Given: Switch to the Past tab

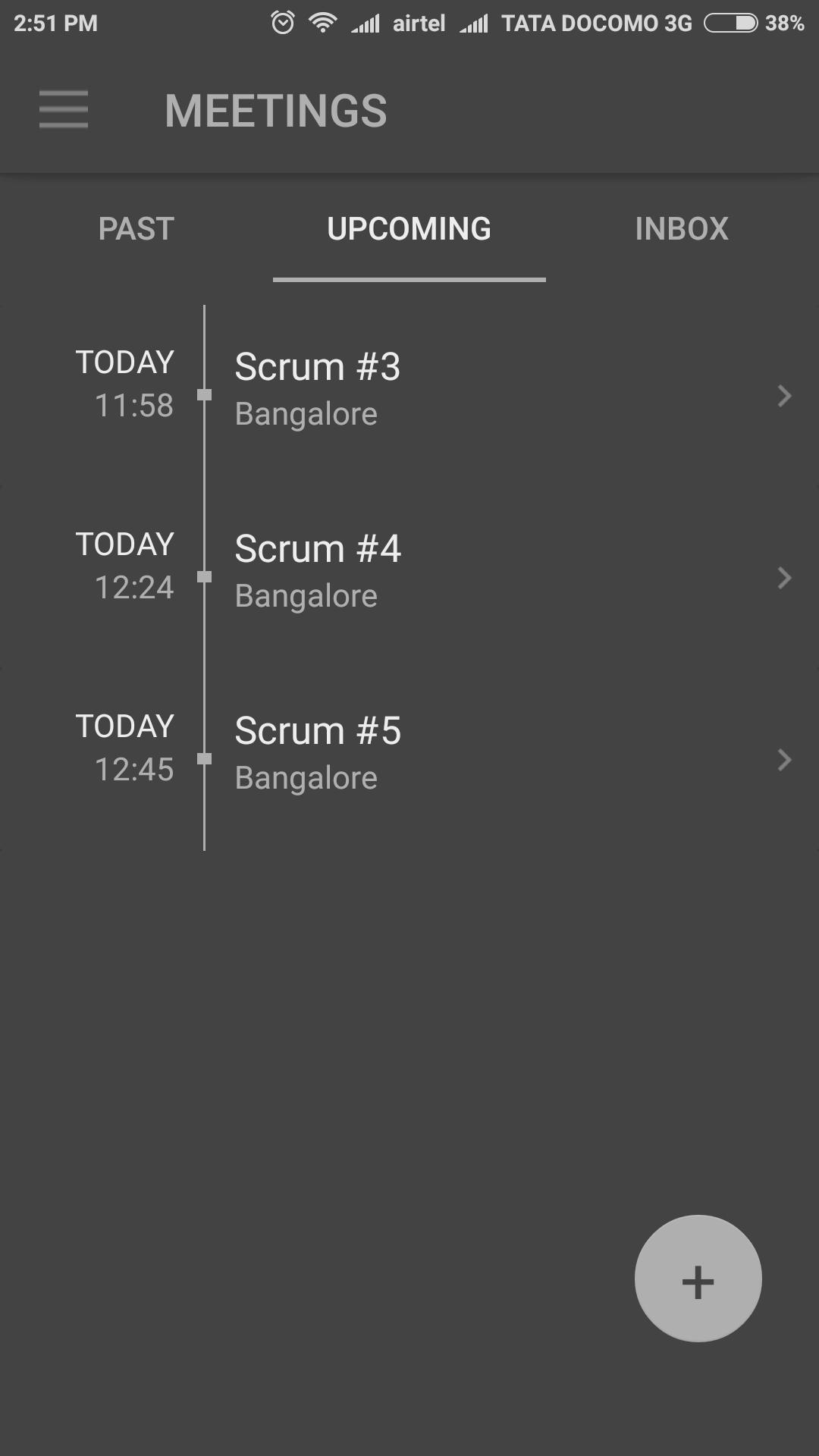Looking at the screenshot, I should click(x=136, y=229).
